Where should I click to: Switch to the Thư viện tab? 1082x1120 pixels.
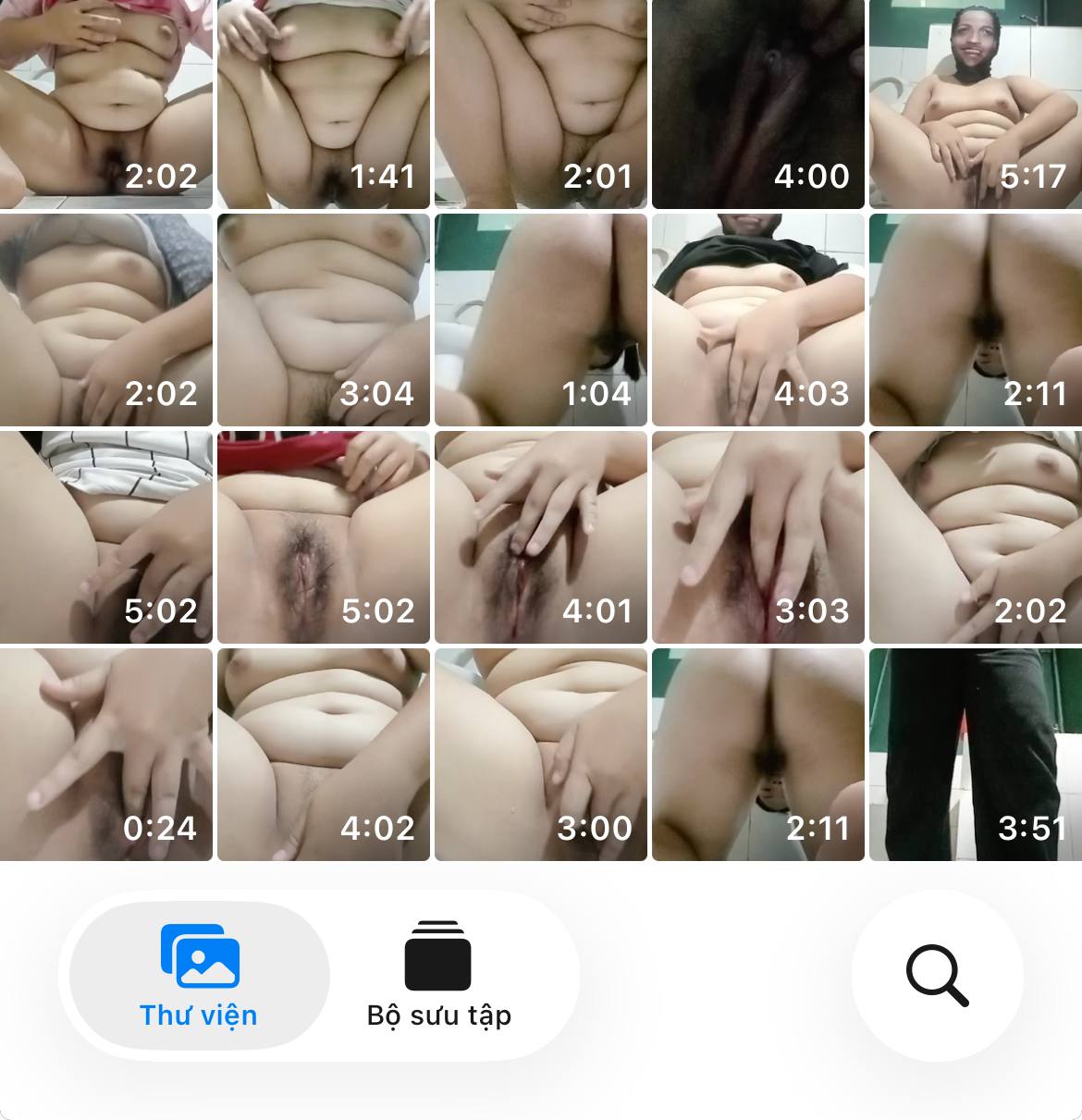pyautogui.click(x=199, y=975)
